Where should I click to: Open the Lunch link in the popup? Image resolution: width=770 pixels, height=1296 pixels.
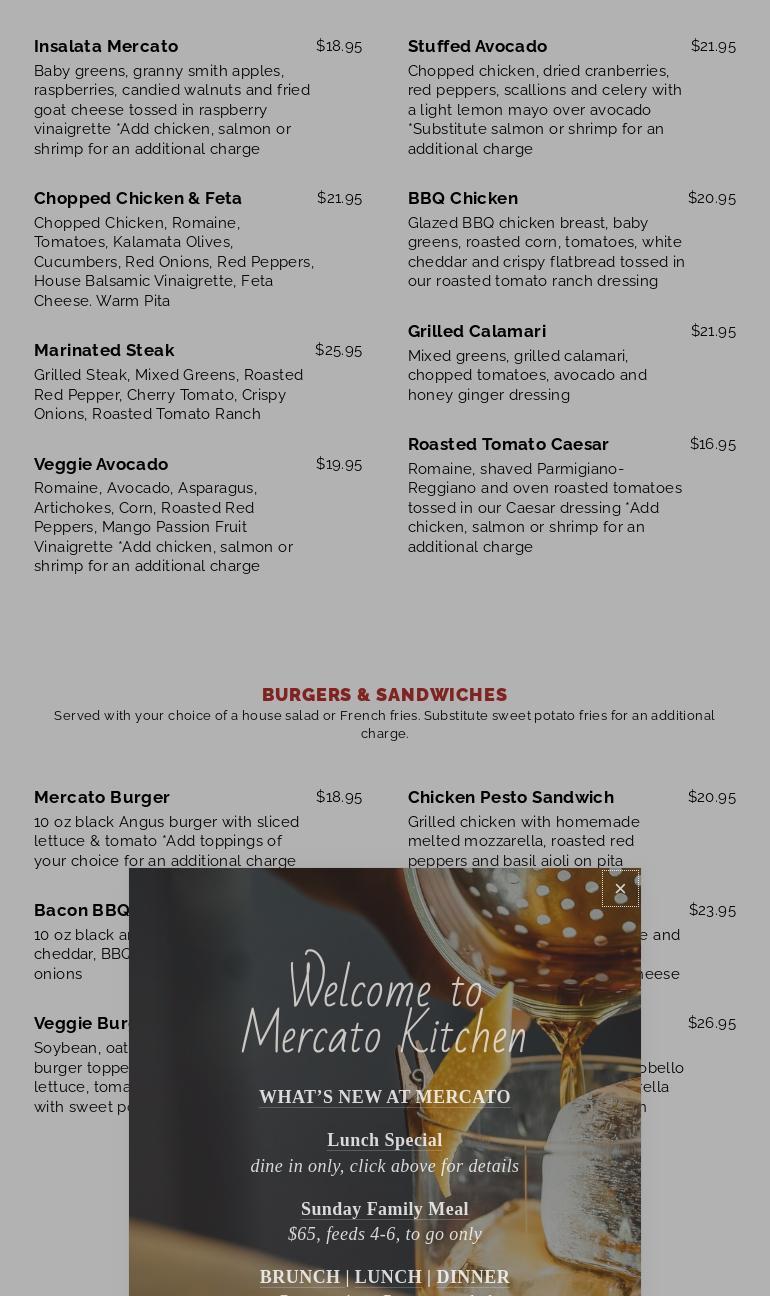coord(388,1277)
